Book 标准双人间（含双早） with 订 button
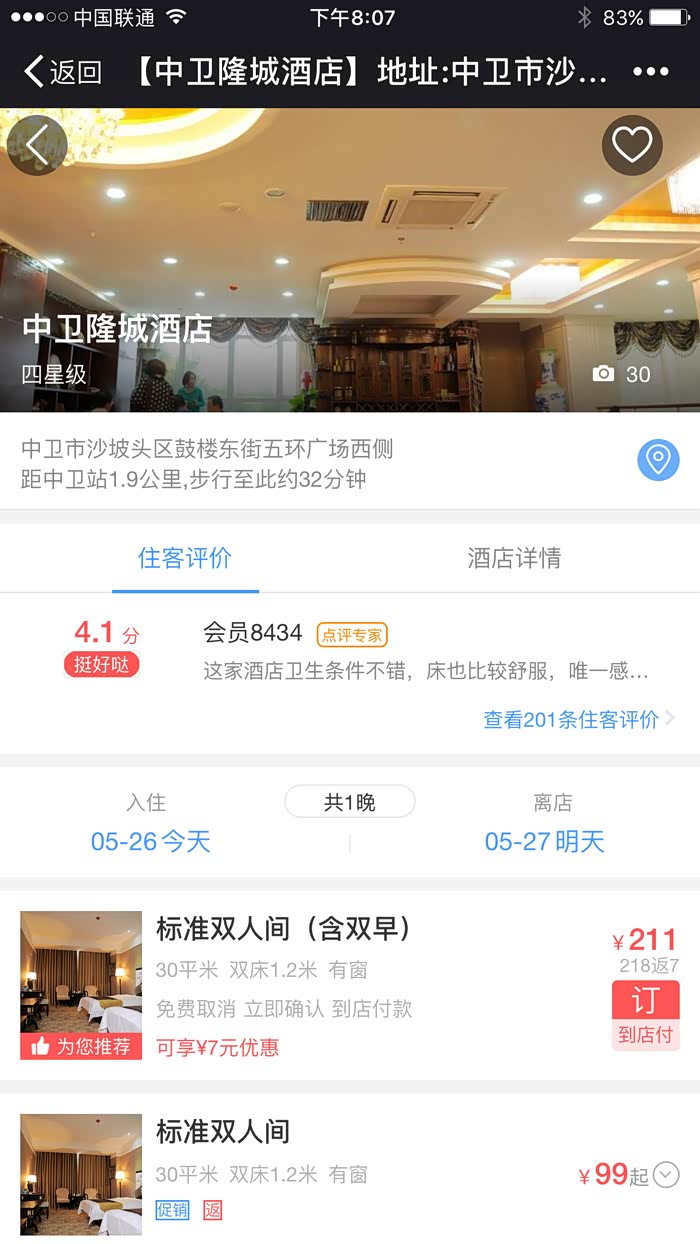700x1244 pixels. click(x=645, y=1012)
